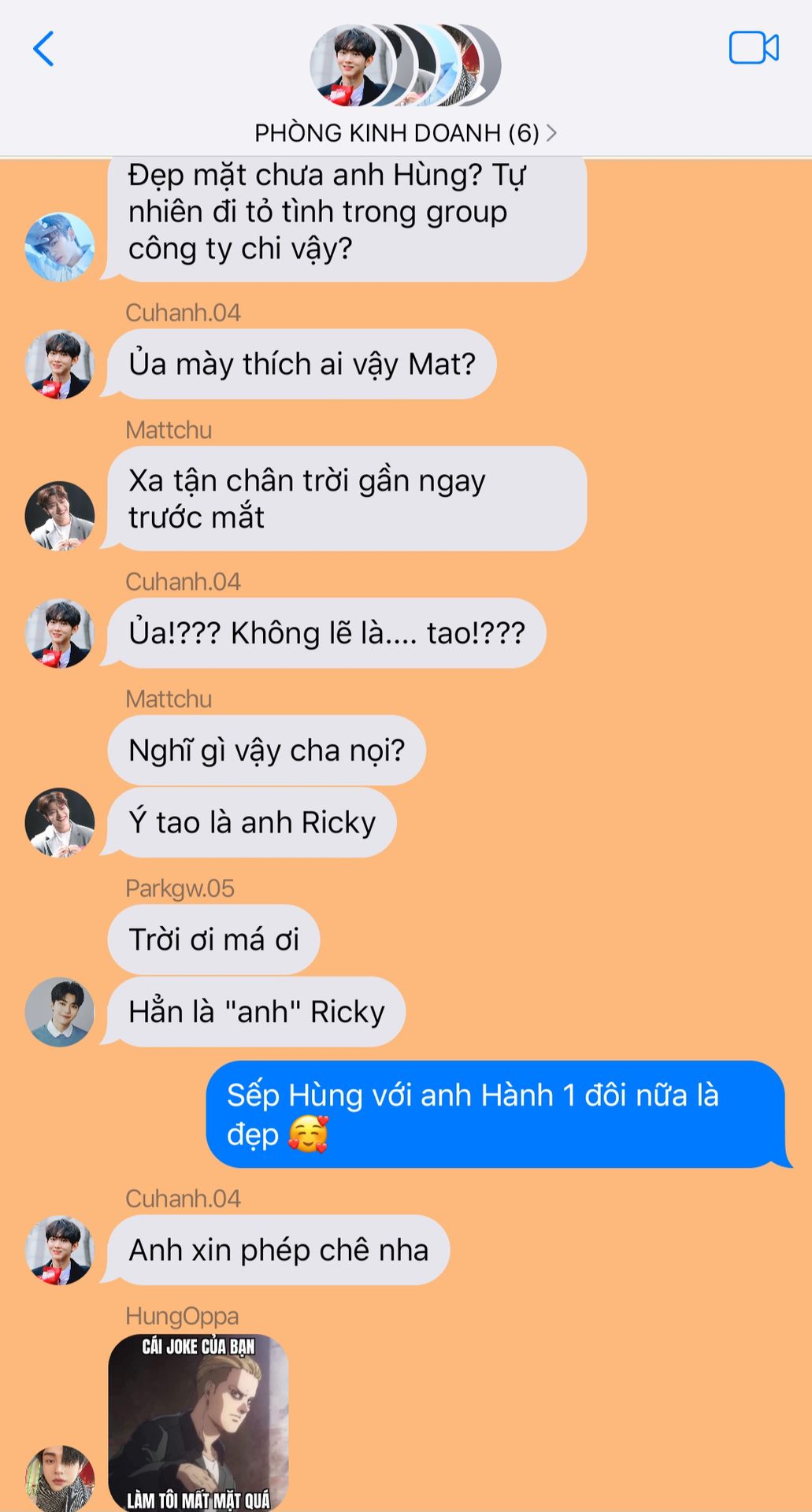Tap Cuhanh.04's avatar beside 'Anh xin phép chê nha'

pos(60,1250)
